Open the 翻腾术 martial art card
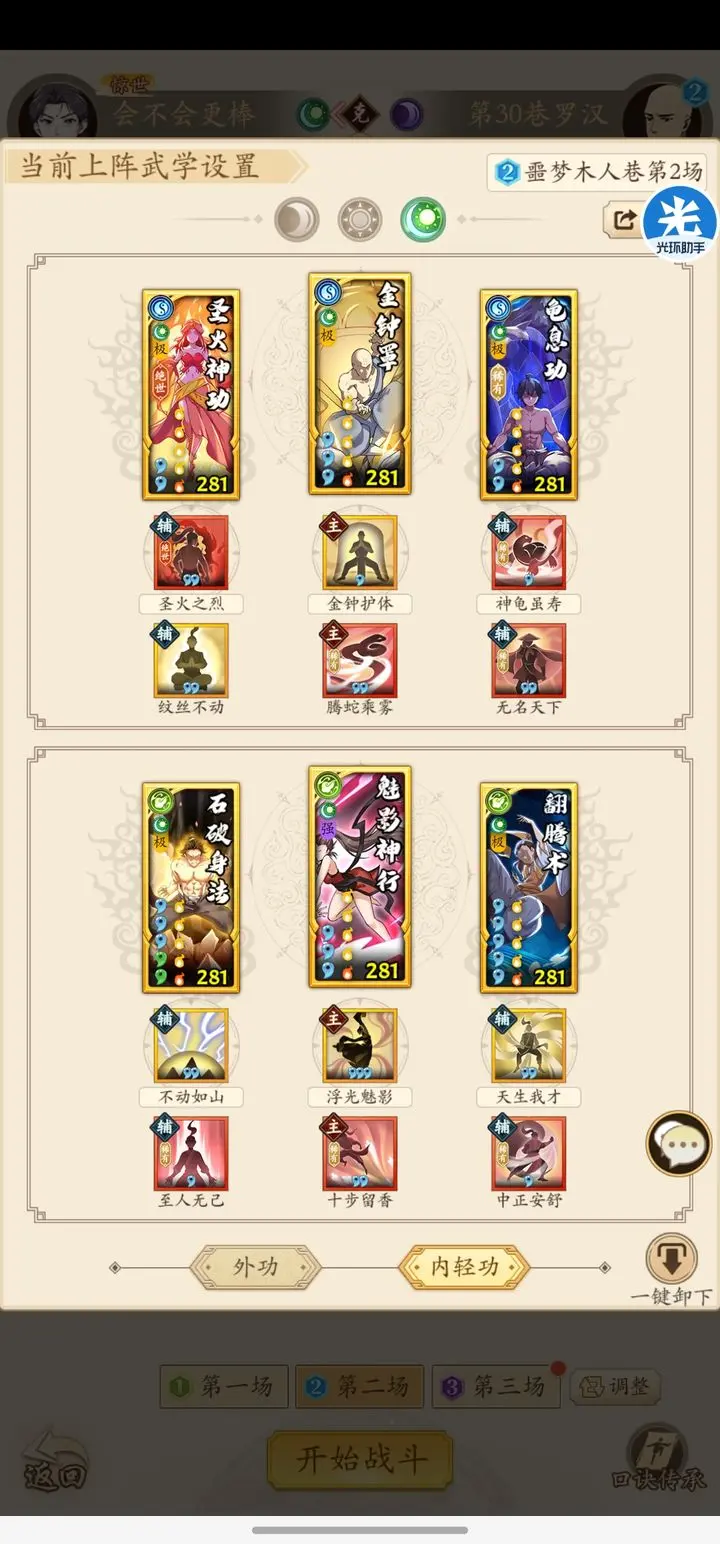Image resolution: width=720 pixels, height=1544 pixels. click(529, 887)
